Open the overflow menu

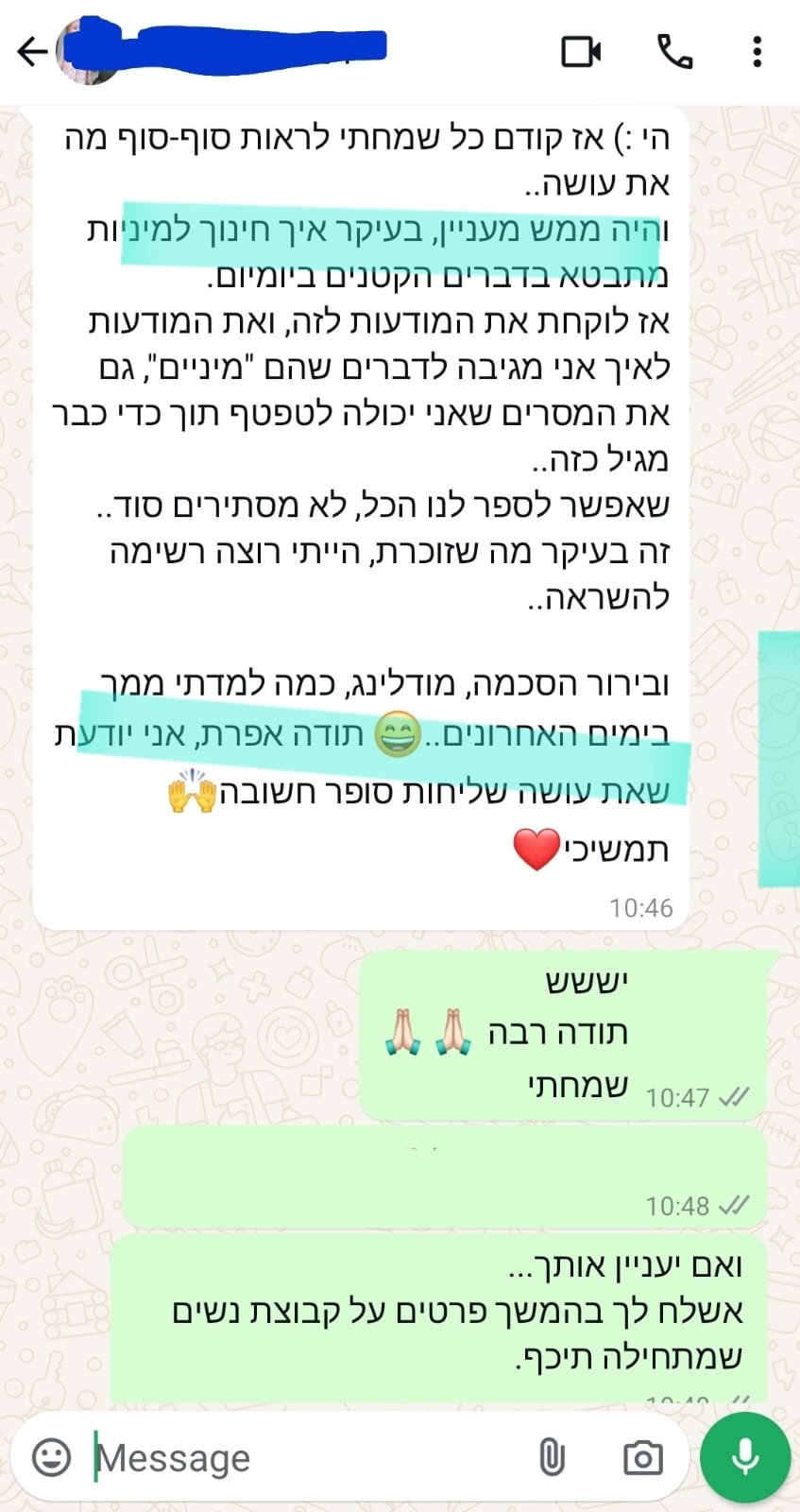tap(757, 51)
